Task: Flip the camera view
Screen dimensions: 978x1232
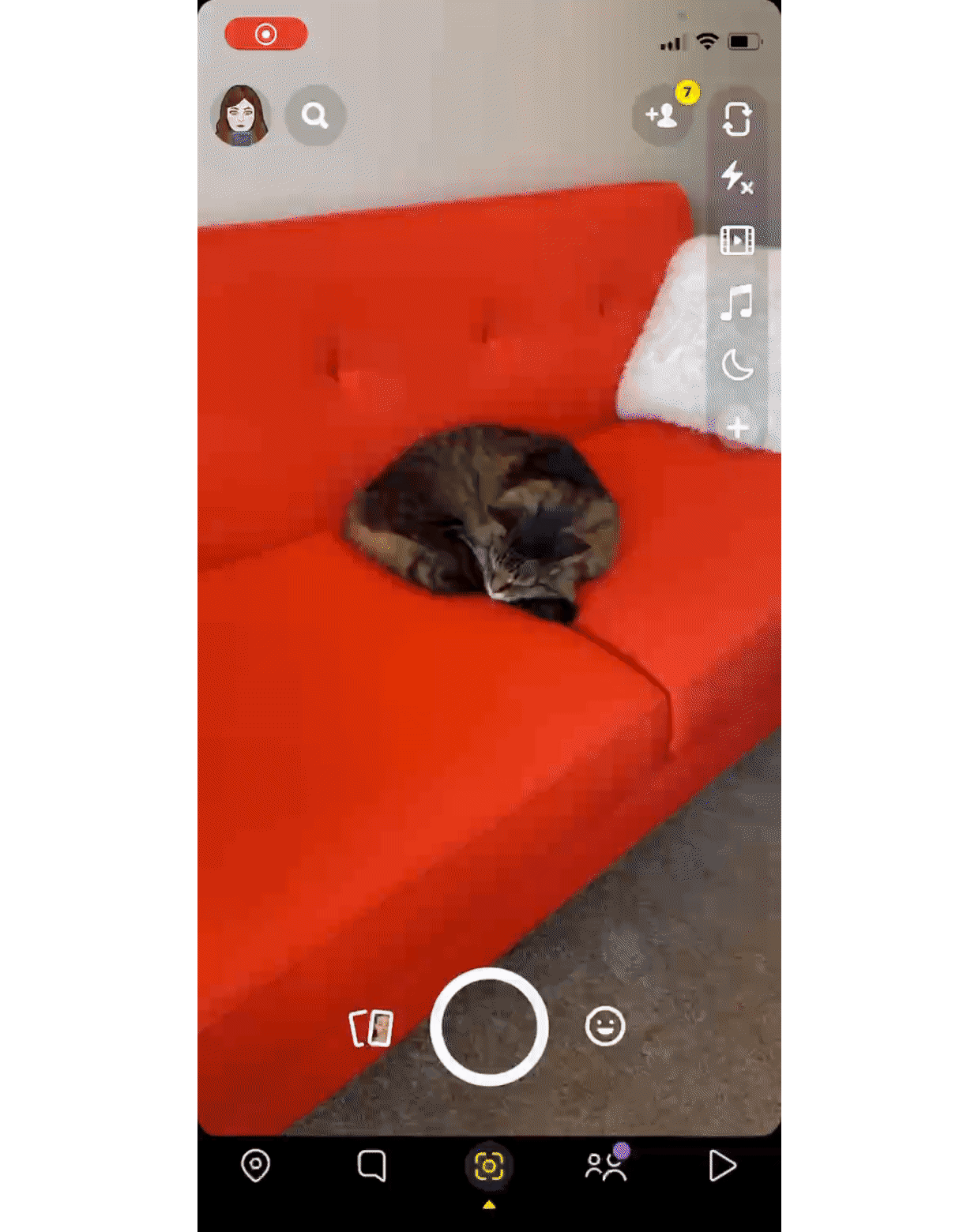Action: (737, 119)
